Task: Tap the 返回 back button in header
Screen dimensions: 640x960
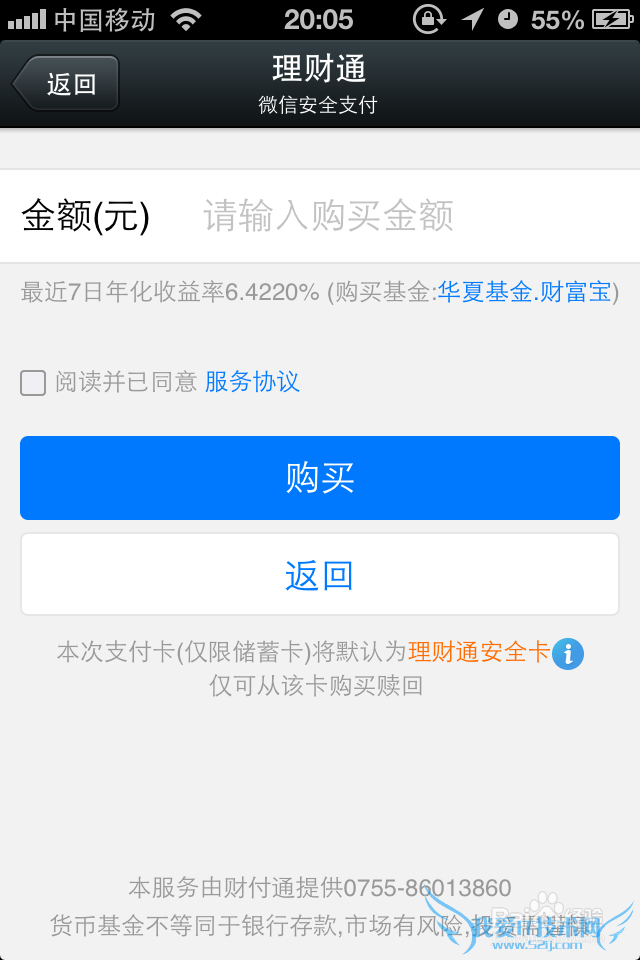Action: 67,83
